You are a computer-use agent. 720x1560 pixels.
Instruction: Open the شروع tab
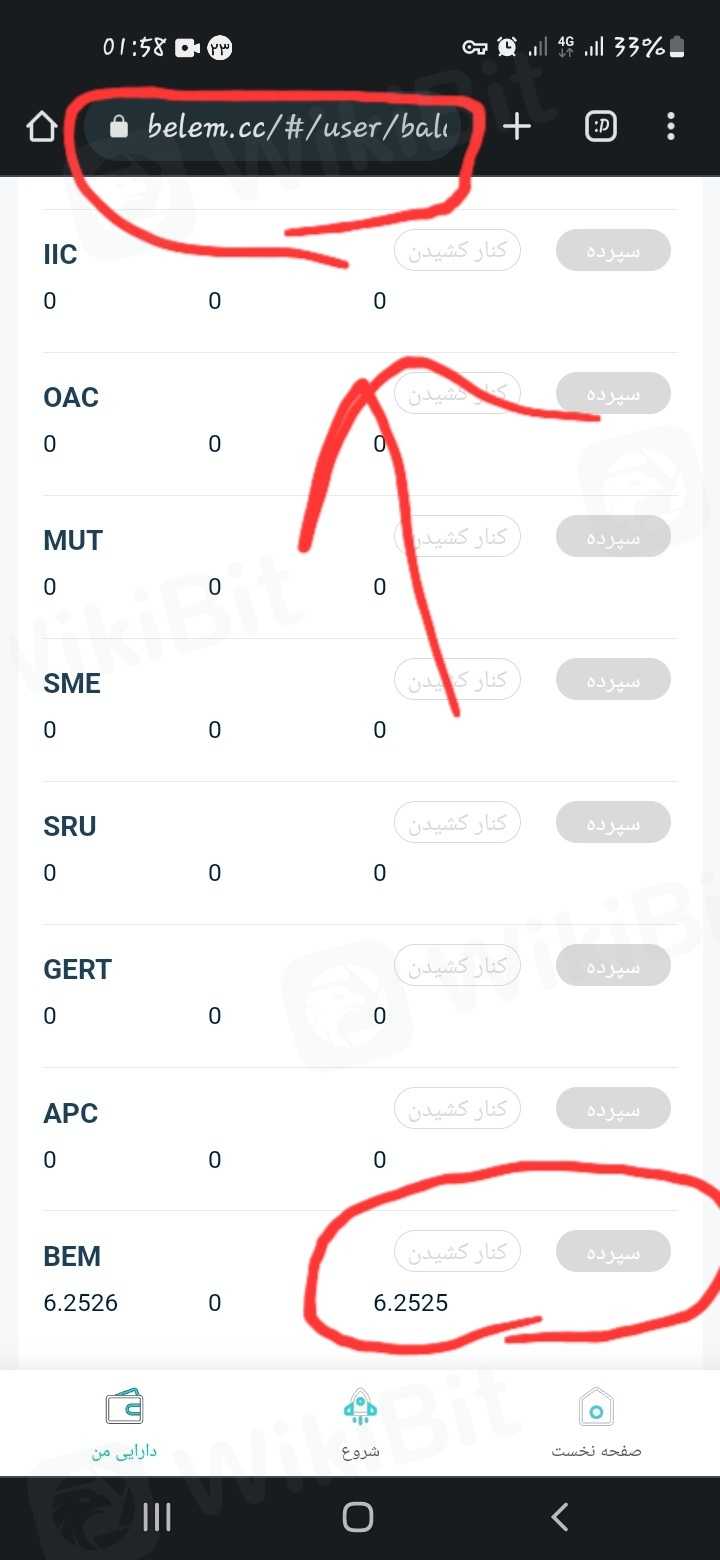(x=360, y=1424)
